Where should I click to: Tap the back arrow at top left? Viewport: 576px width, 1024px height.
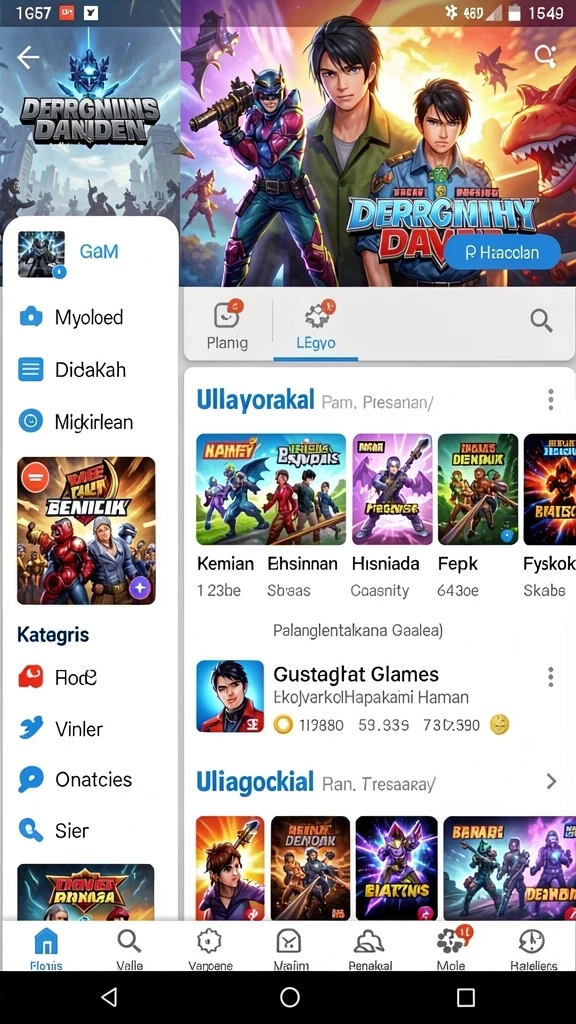[28, 57]
